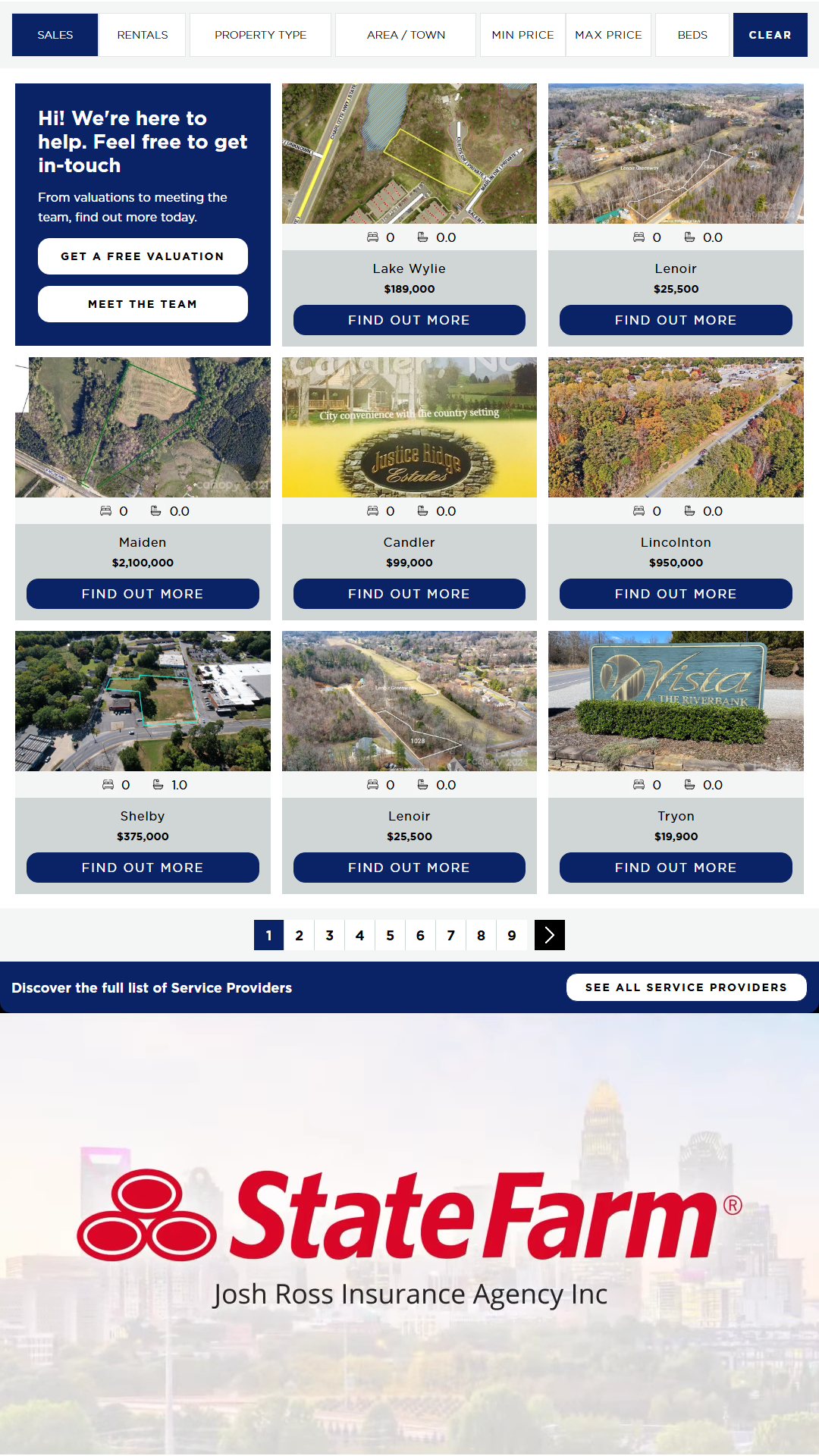This screenshot has width=819, height=1456.
Task: Open the Max Price dropdown
Action: click(x=608, y=35)
